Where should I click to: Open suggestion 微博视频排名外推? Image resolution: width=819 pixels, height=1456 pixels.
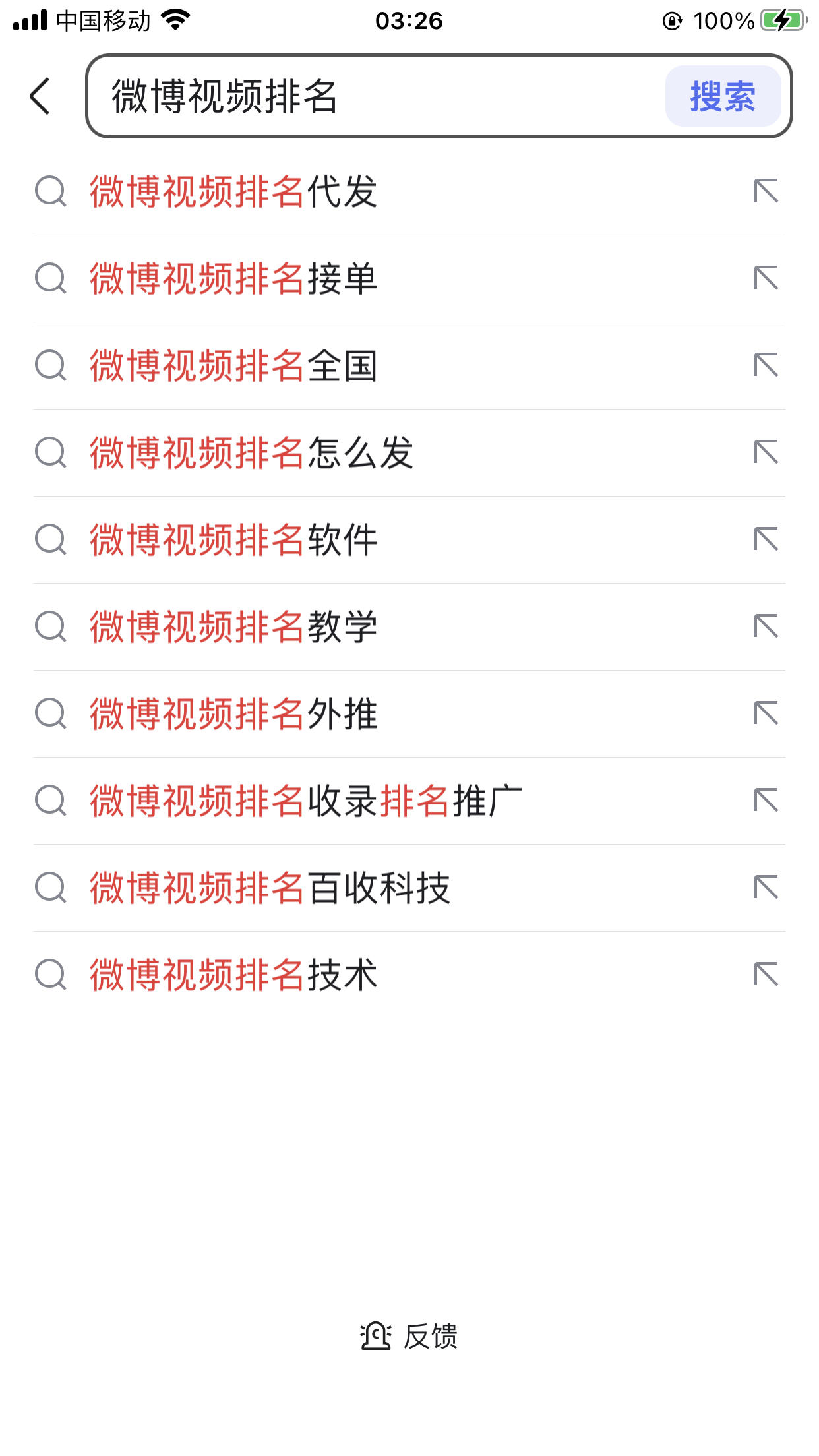pyautogui.click(x=409, y=714)
